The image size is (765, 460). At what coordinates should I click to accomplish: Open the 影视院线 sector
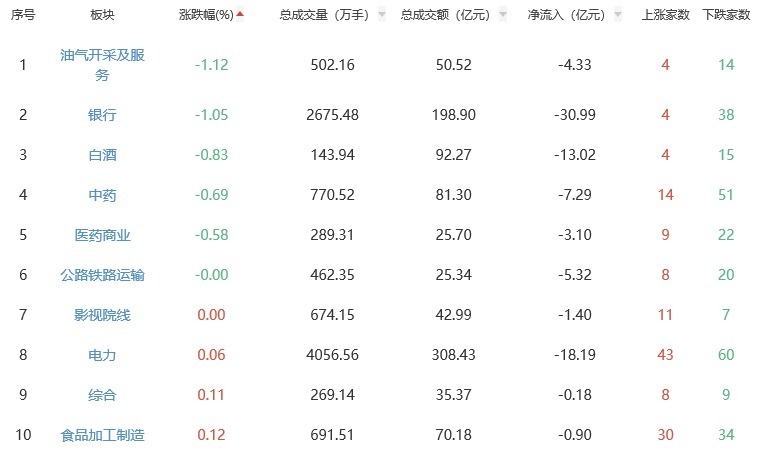[x=102, y=315]
